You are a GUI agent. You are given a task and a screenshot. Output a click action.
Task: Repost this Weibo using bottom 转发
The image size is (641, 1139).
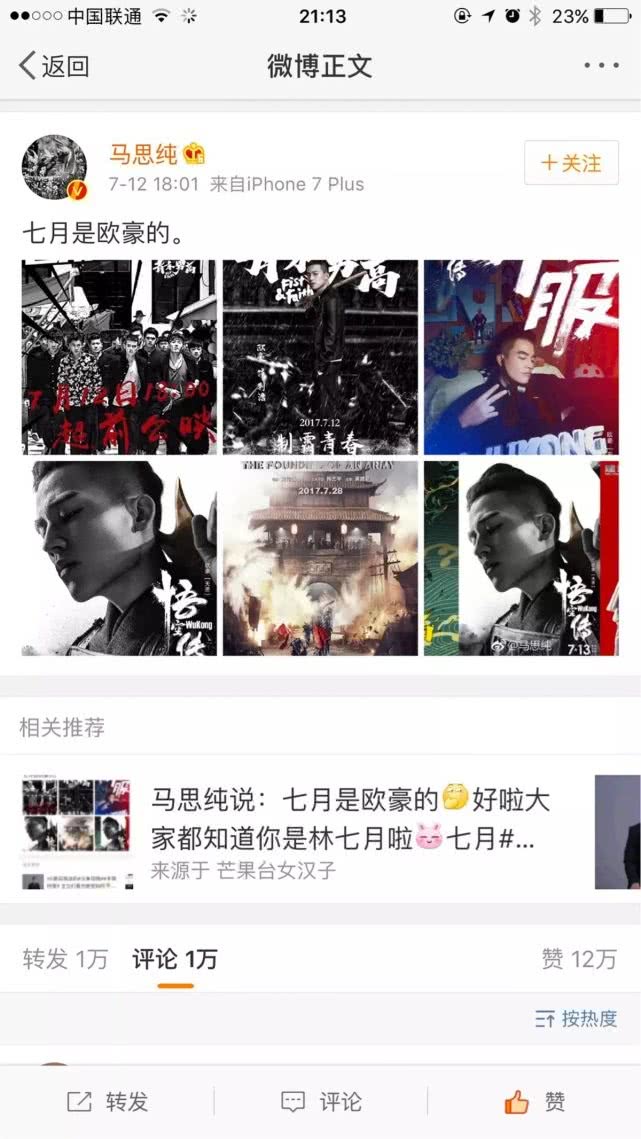tap(108, 1102)
